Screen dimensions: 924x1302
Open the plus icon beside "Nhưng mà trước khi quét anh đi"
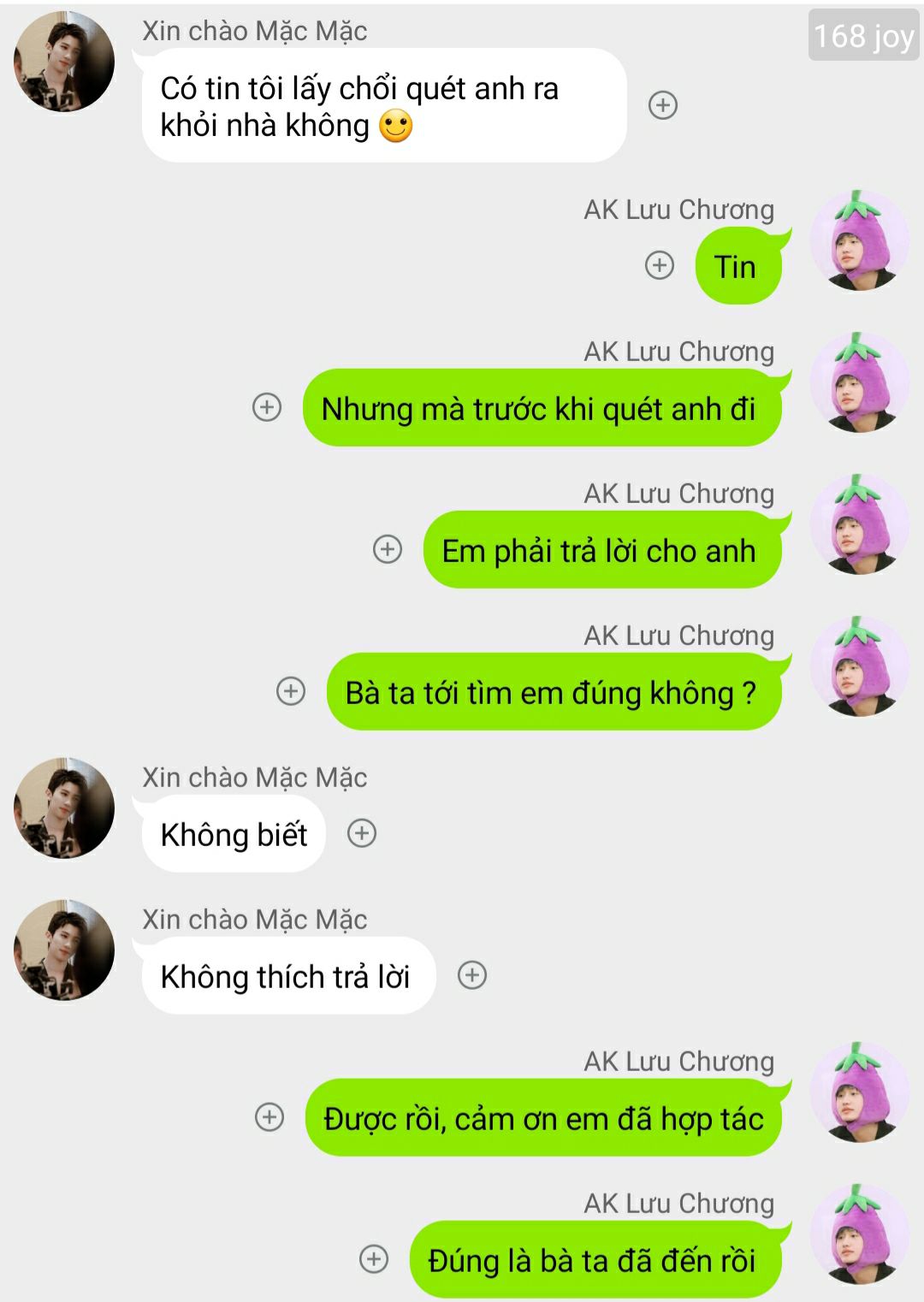[267, 407]
